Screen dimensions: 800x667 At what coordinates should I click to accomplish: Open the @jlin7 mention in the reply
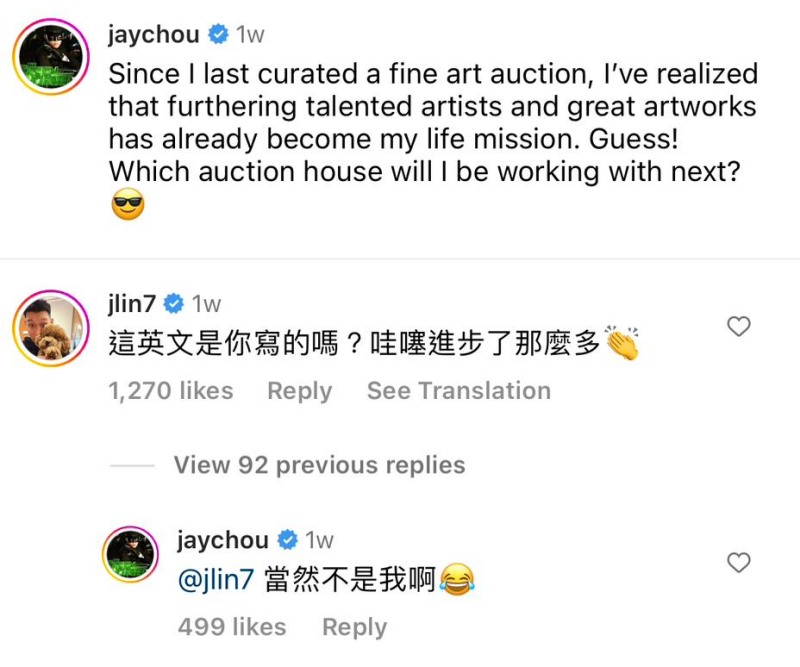216,581
